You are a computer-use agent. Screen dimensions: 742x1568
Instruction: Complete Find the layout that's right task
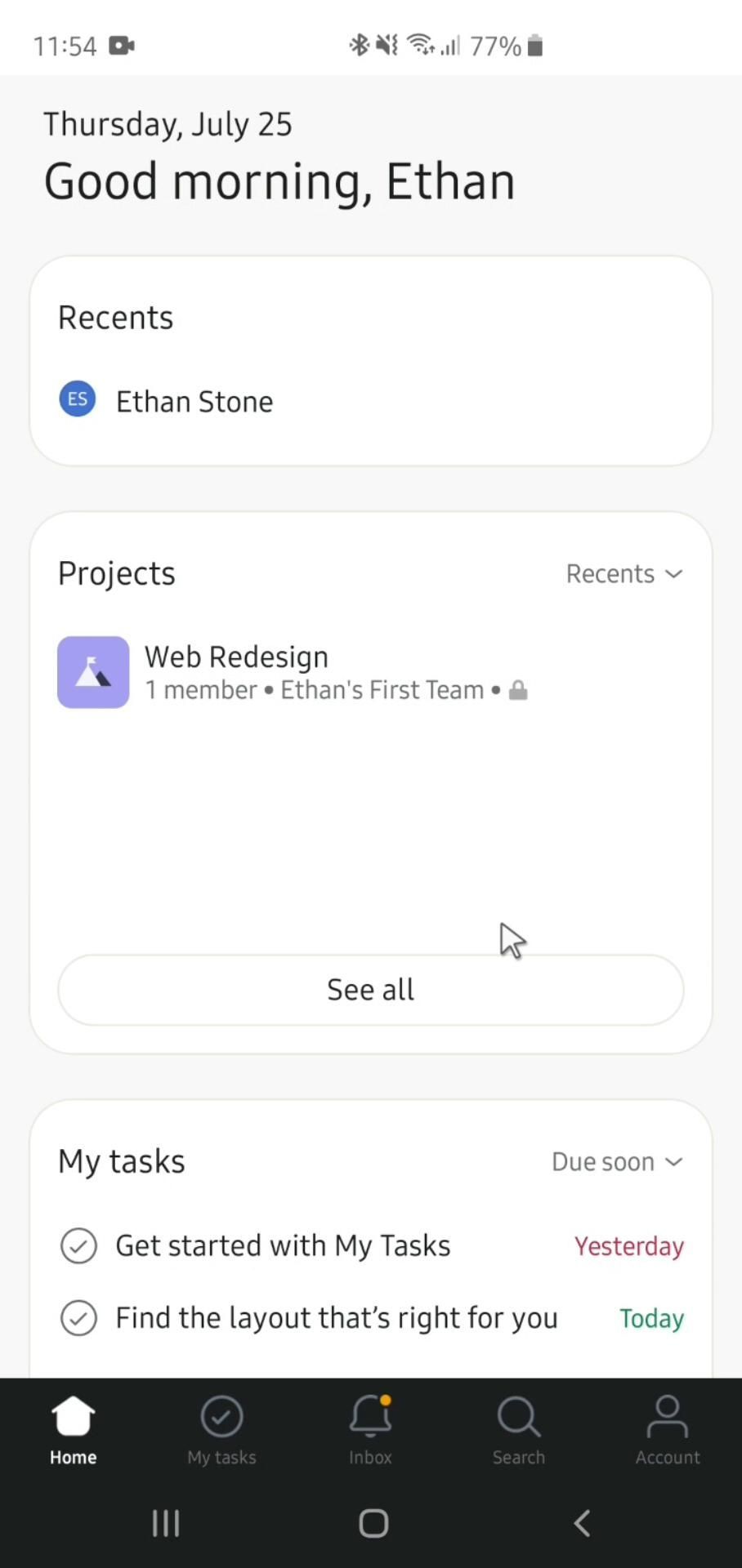tap(78, 1318)
